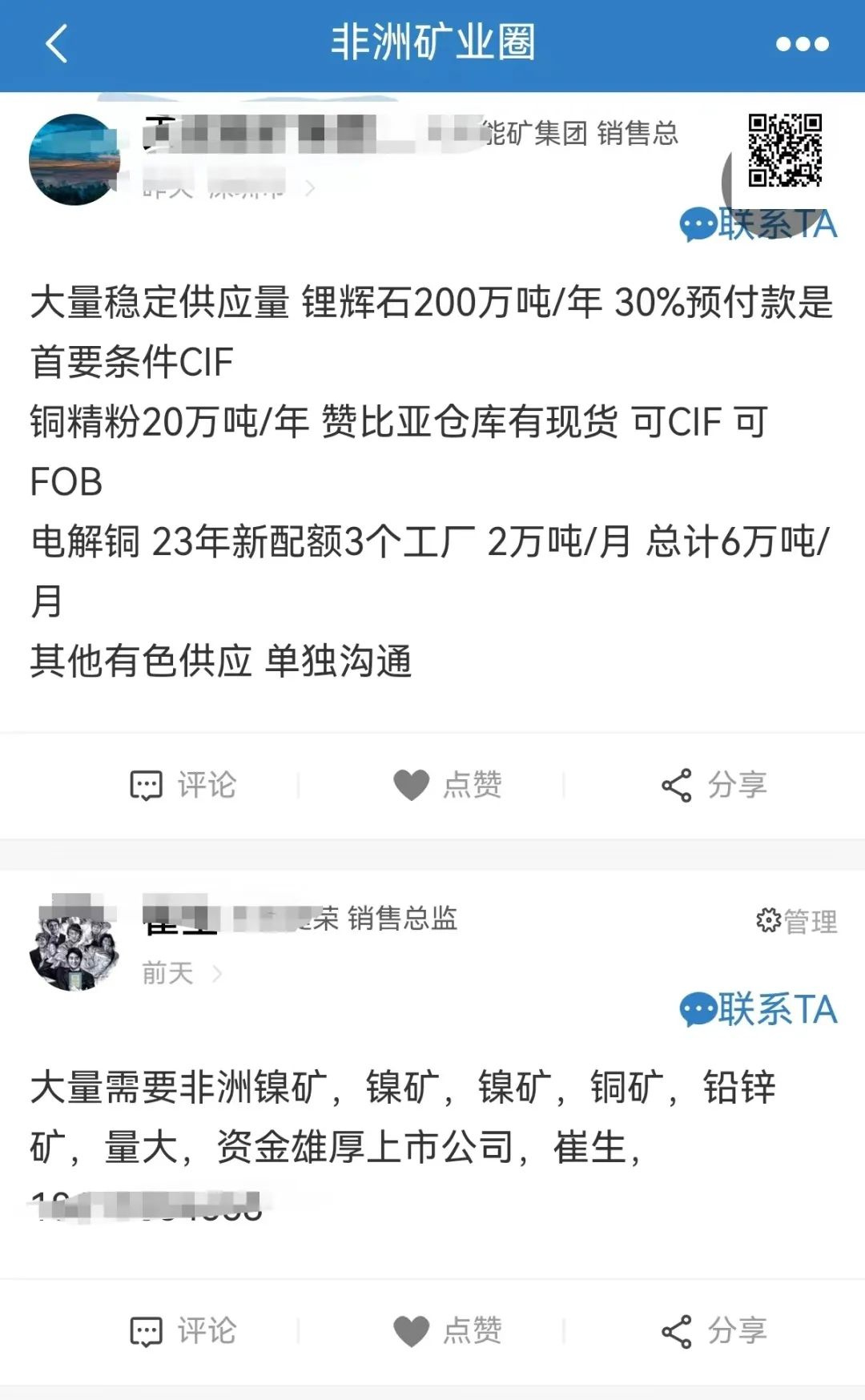Open the 前天 chevron on the 镍矿 post
This screenshot has height=1400, width=865.
(216, 974)
